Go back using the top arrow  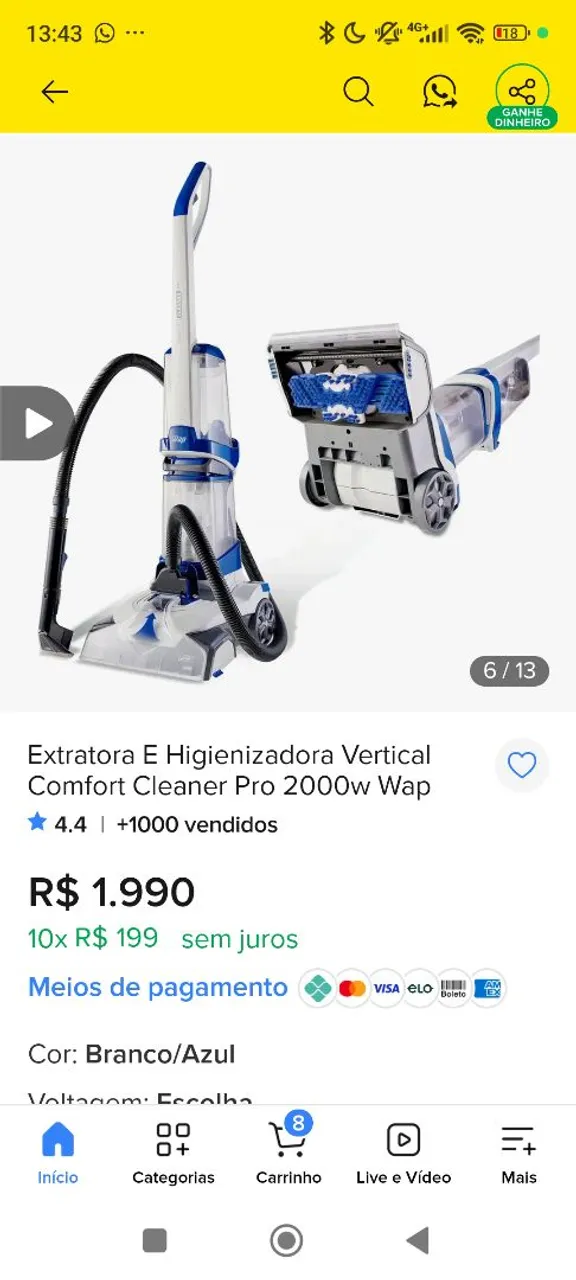pos(54,92)
